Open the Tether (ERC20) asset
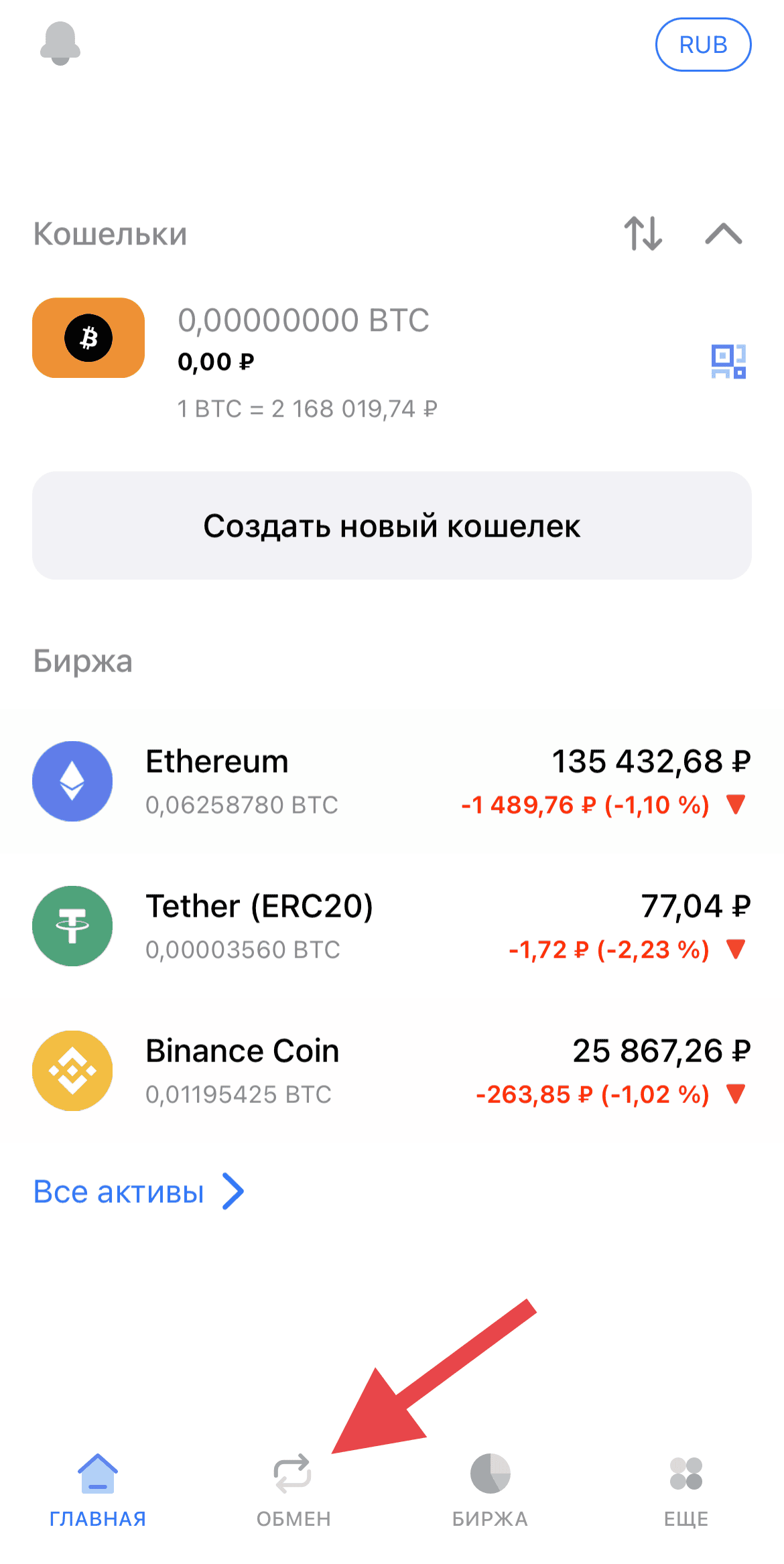Viewport: 784px width, 1564px height. coord(392,926)
